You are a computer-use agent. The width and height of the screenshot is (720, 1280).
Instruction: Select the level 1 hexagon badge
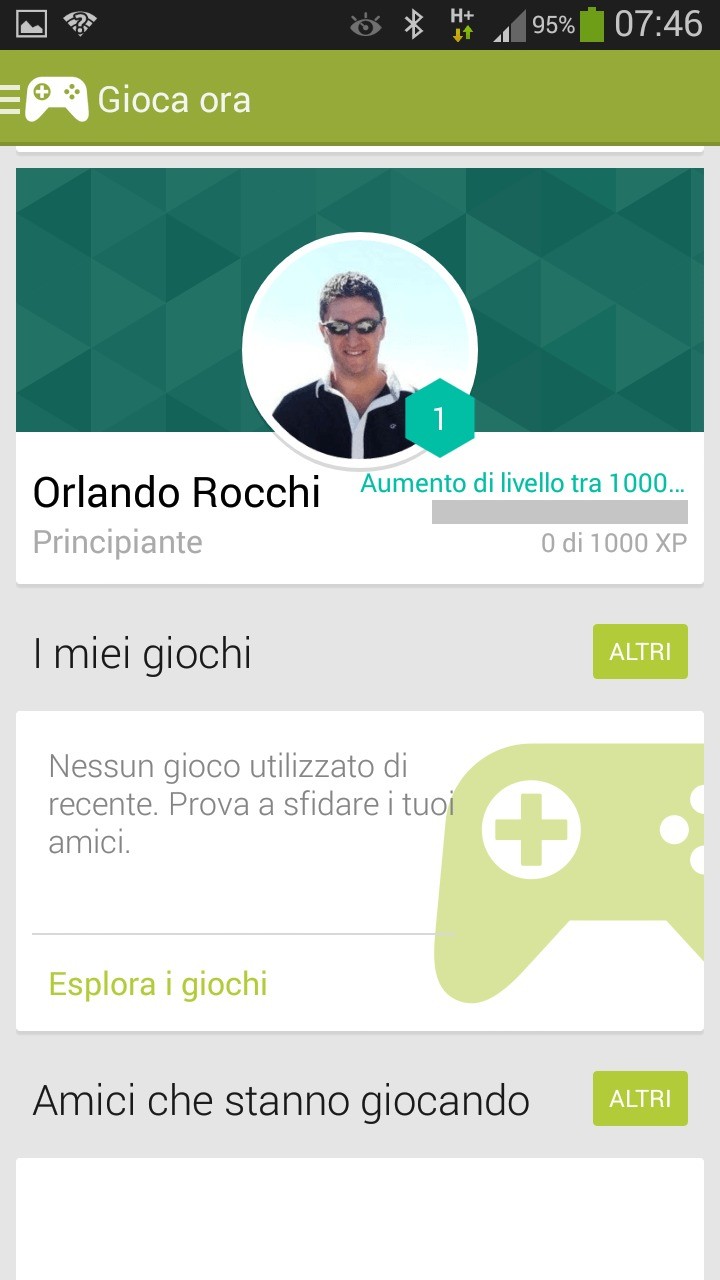pos(440,418)
